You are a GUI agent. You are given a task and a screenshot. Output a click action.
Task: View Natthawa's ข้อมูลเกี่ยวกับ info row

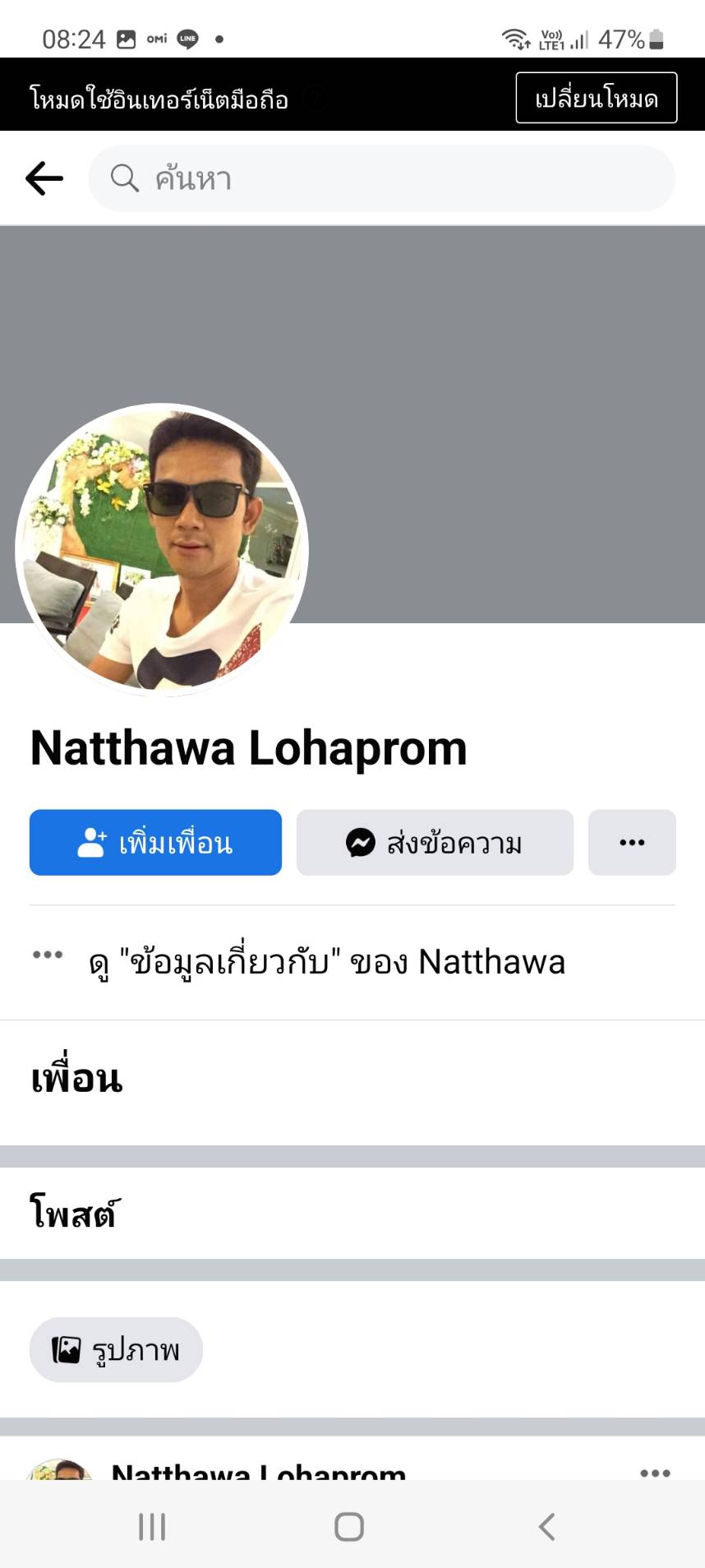pos(352,962)
